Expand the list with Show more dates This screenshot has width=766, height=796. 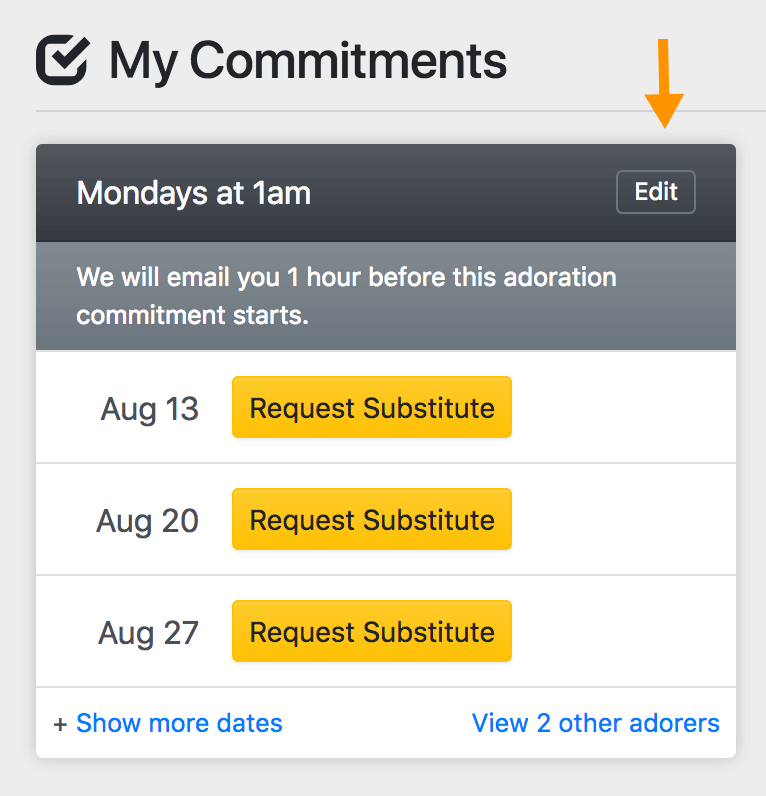[x=179, y=722]
